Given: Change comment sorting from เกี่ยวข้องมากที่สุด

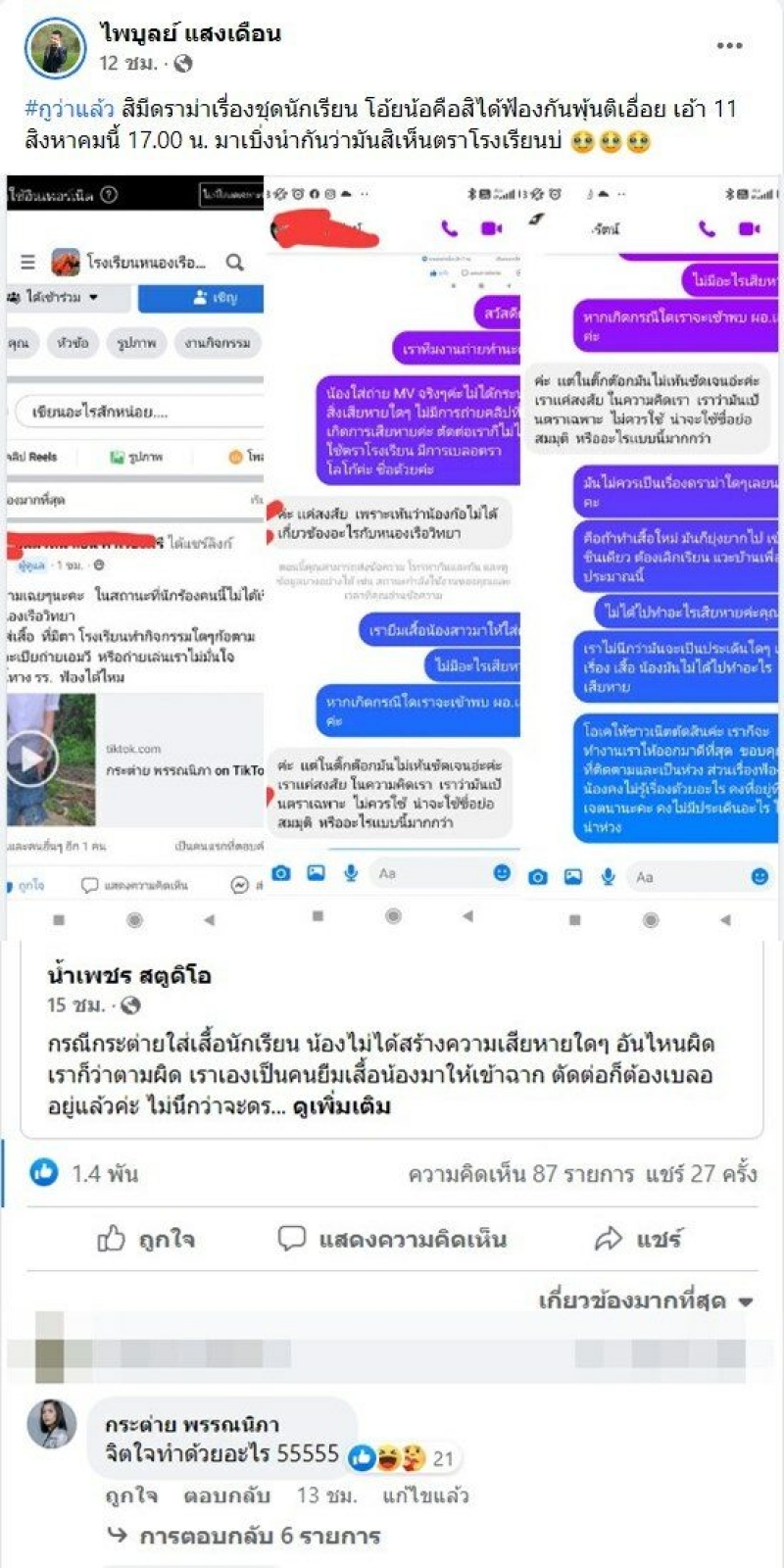Looking at the screenshot, I should click(646, 1301).
